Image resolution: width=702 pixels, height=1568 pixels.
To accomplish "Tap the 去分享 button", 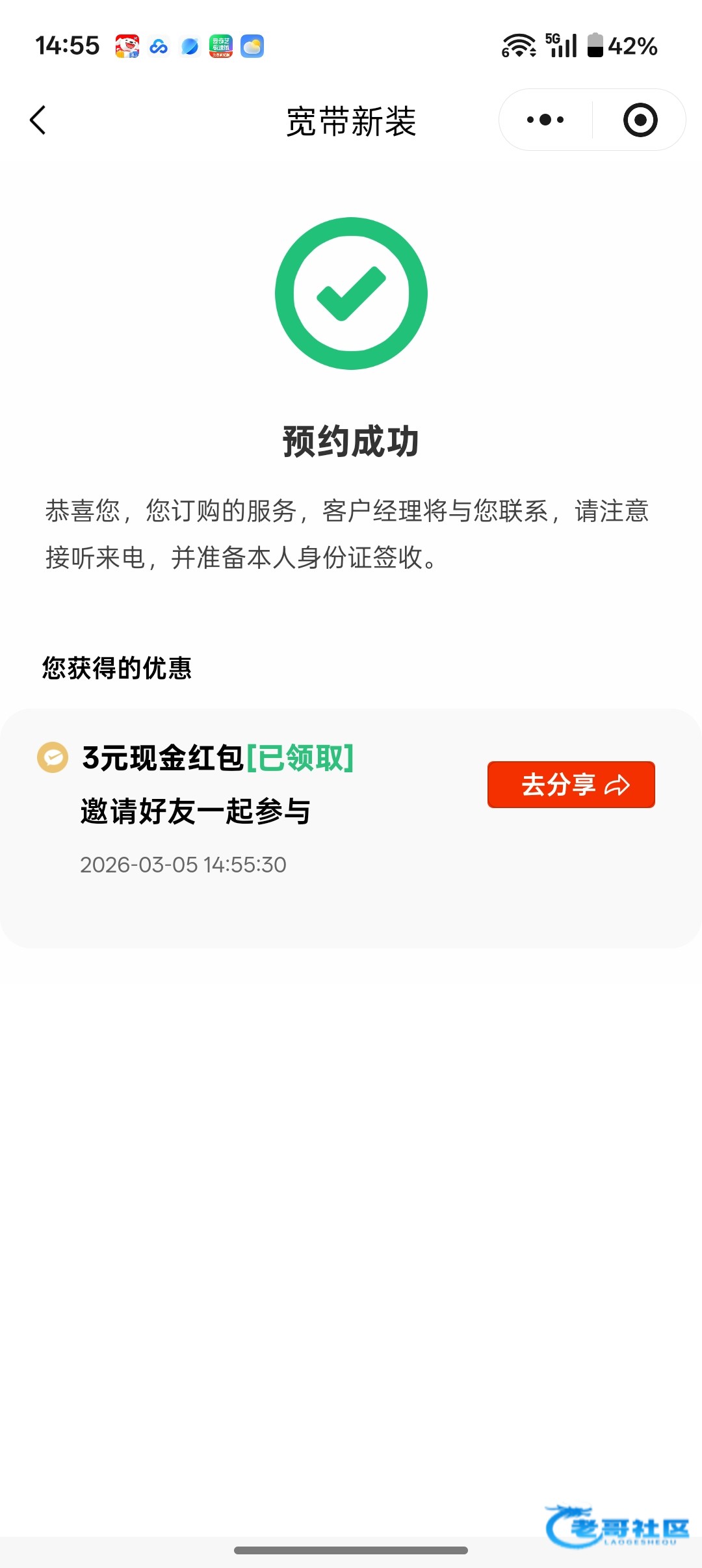I will pos(571,785).
